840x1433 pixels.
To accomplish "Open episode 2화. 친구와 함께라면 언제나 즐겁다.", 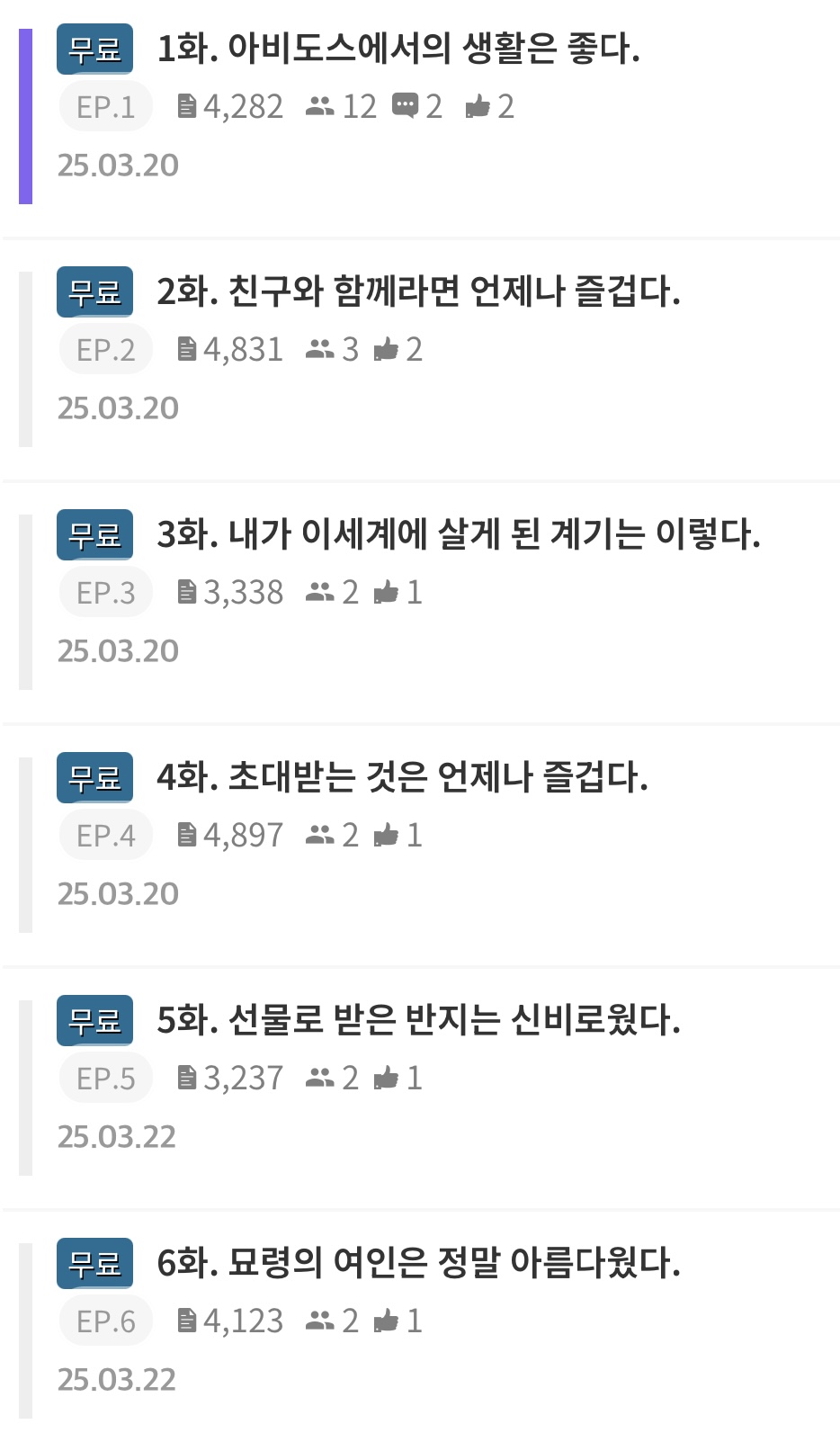I will (x=417, y=291).
